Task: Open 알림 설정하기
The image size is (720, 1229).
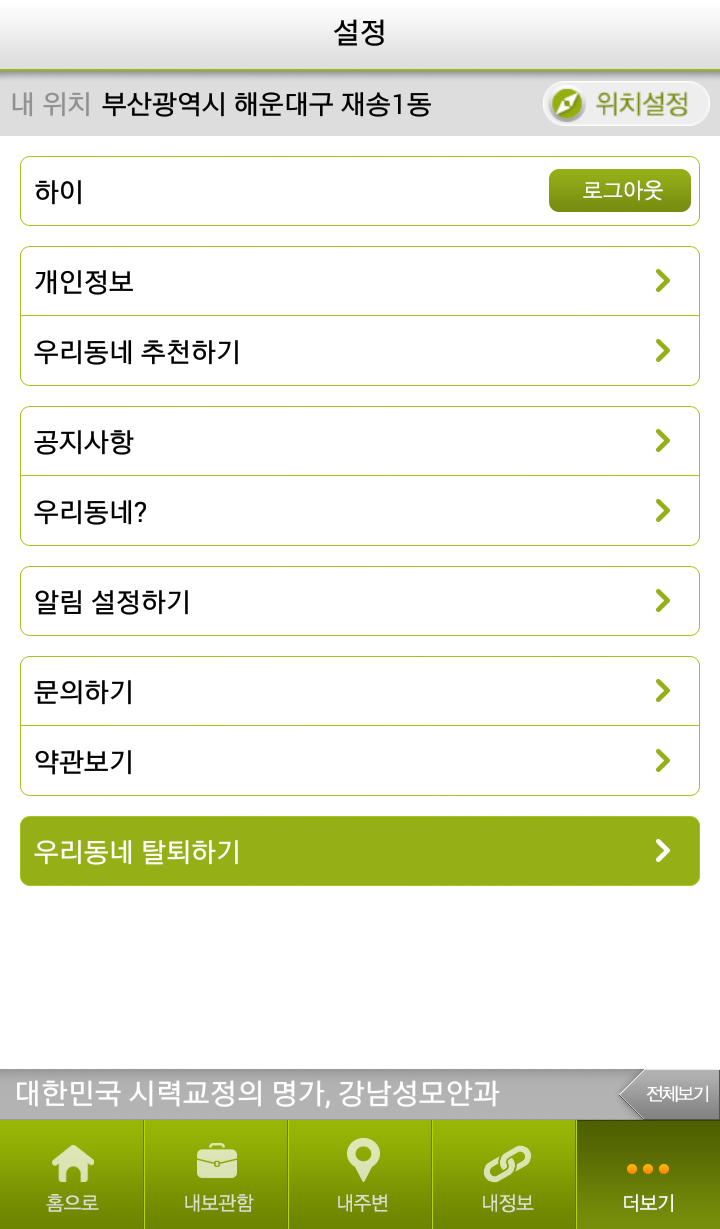Action: [x=360, y=601]
